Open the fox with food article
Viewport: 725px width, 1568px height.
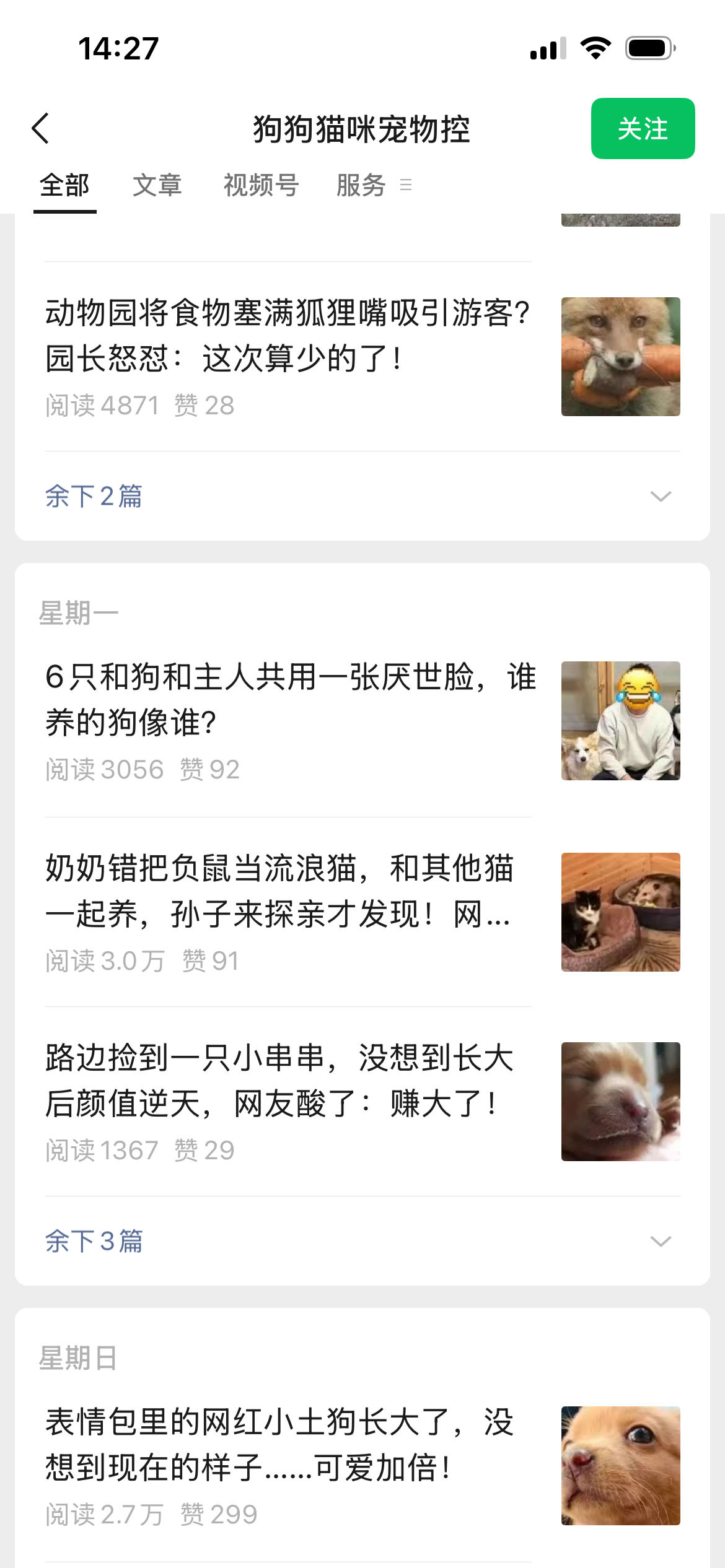pos(288,336)
